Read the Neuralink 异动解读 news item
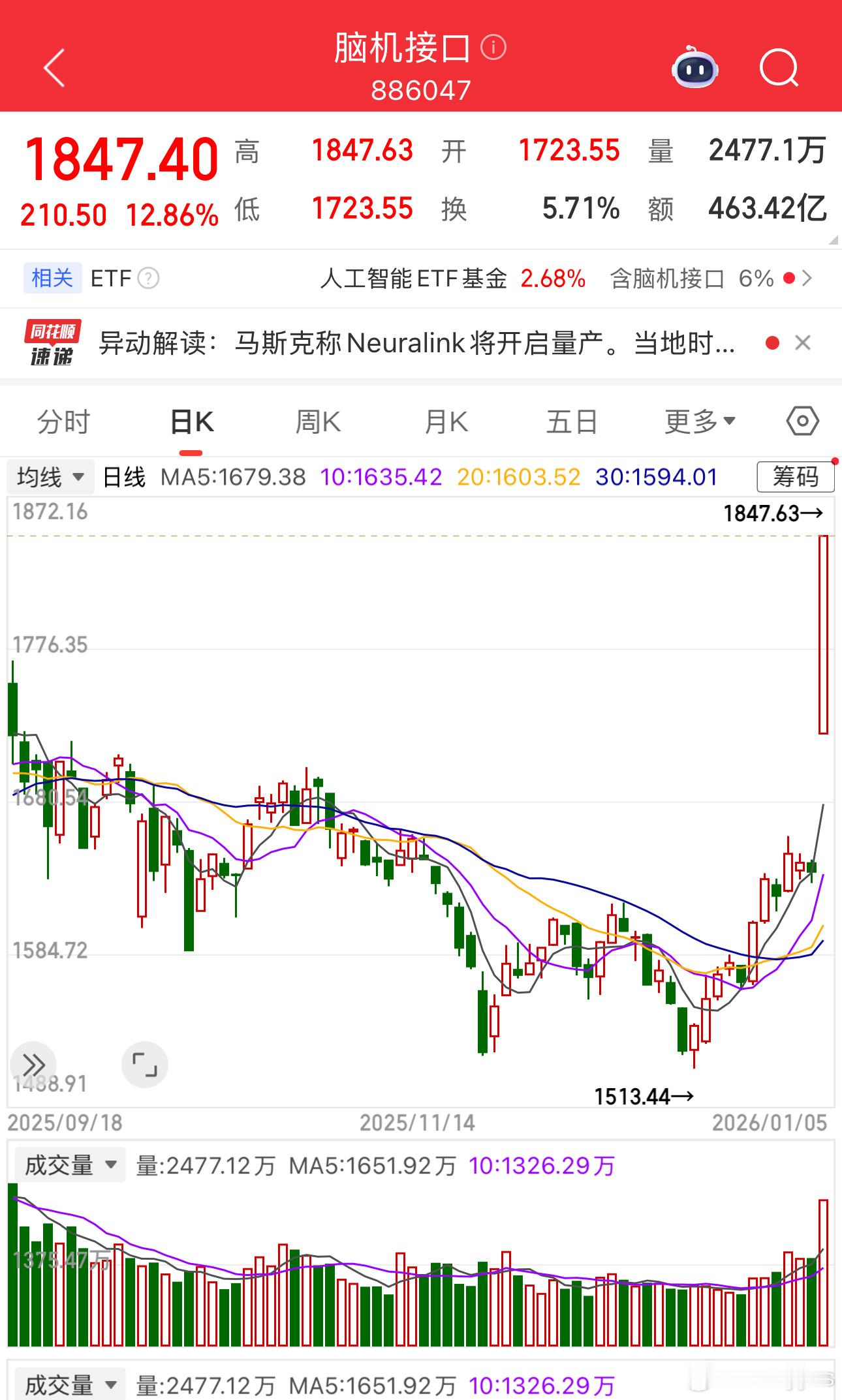 click(x=418, y=343)
